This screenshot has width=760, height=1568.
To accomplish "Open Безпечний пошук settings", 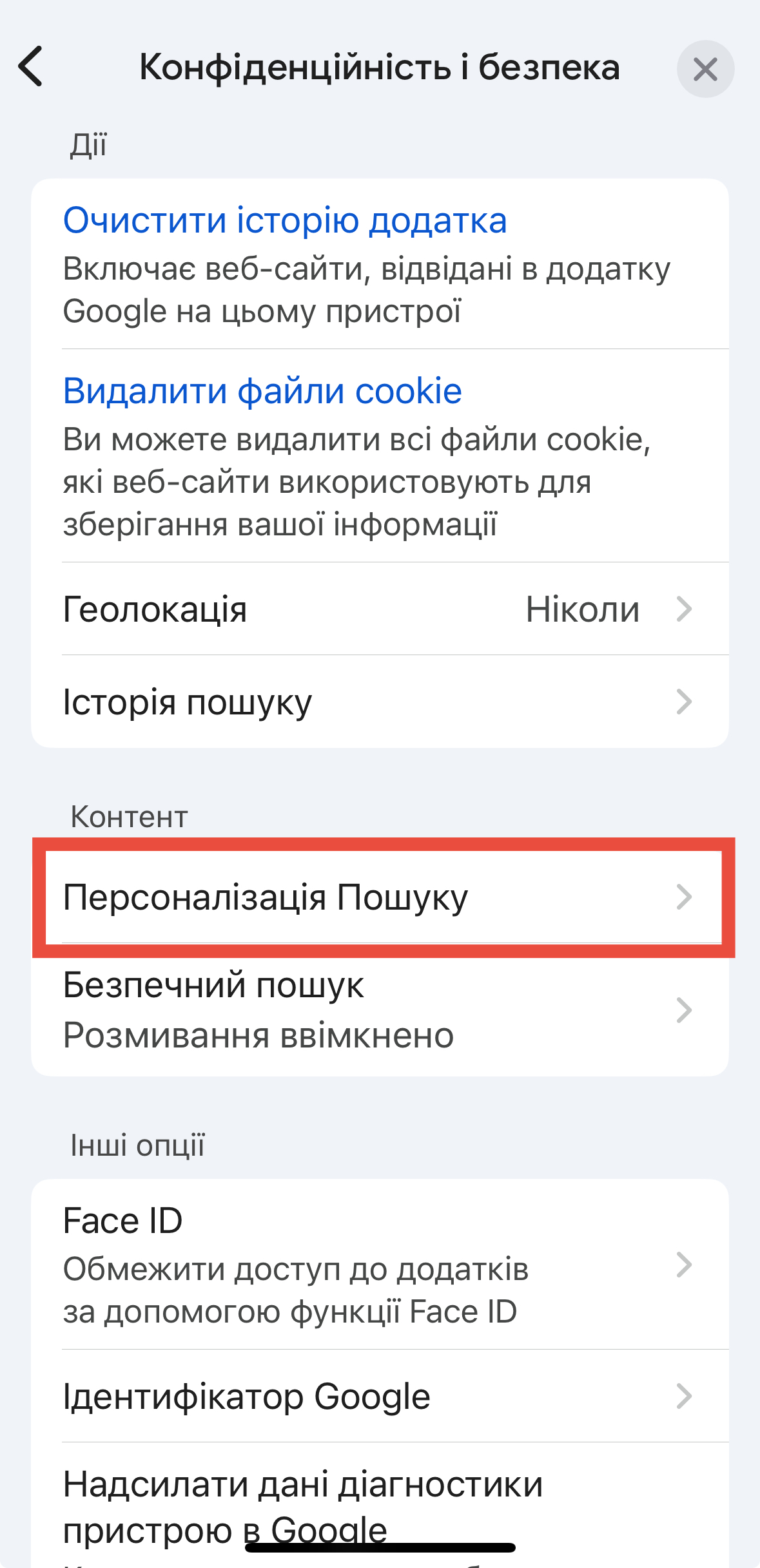I will tap(379, 1009).
